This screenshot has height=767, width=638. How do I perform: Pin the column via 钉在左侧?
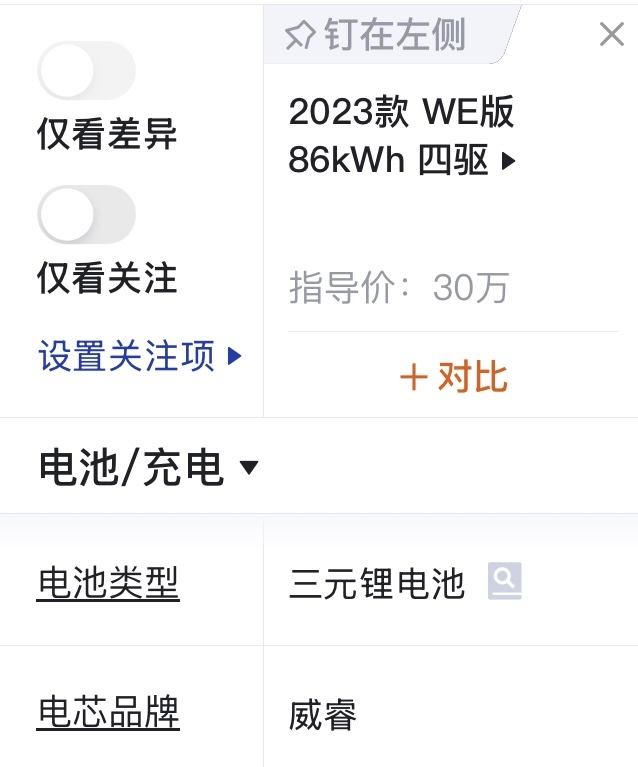coord(376,35)
